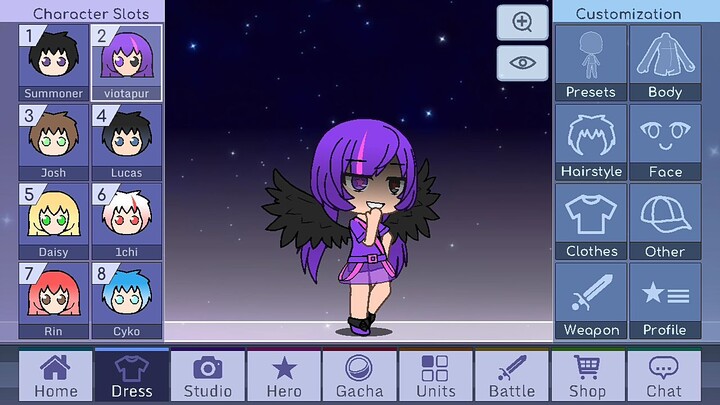Screen dimensions: 720x405
Task: Select Daisy in slot 5
Action: click(54, 221)
